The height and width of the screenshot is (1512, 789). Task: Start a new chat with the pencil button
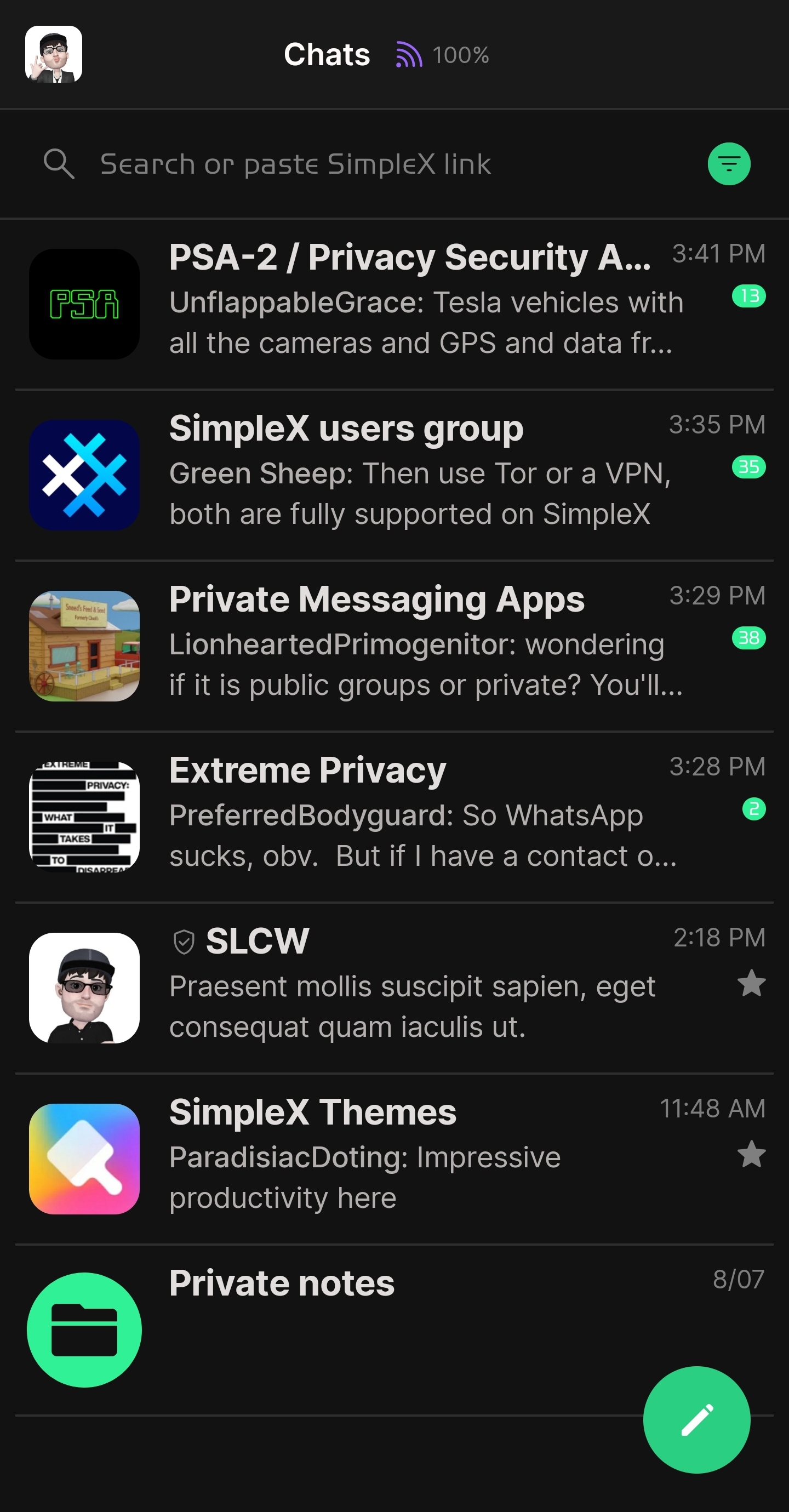[696, 1419]
